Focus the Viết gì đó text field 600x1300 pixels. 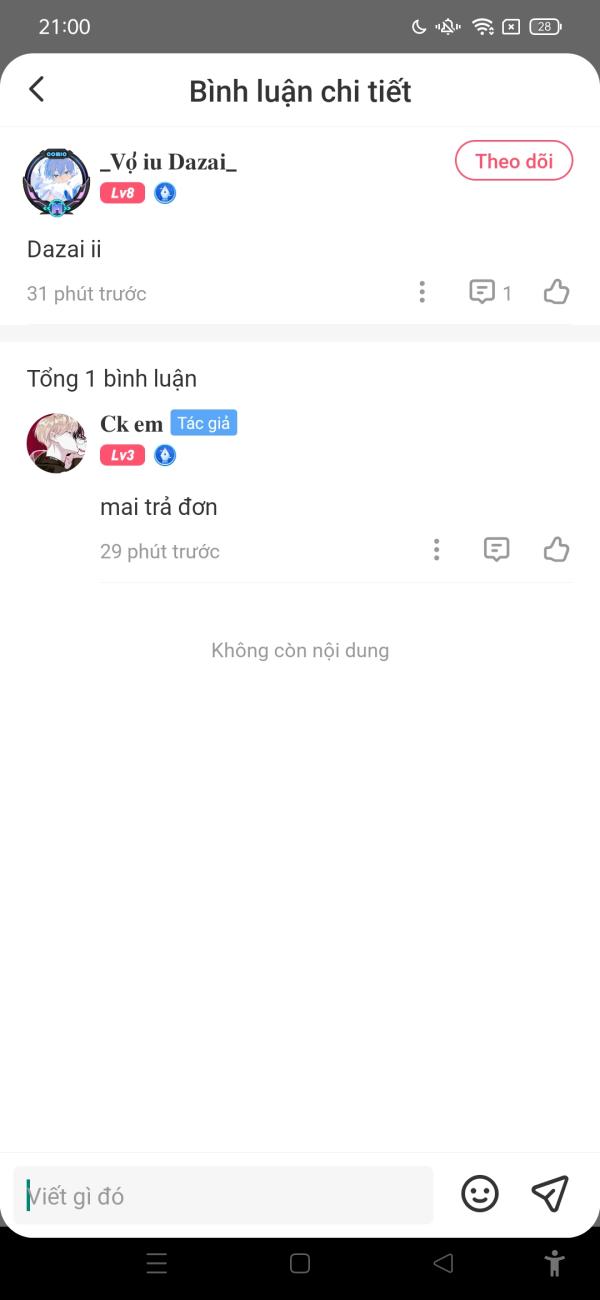pos(223,1195)
